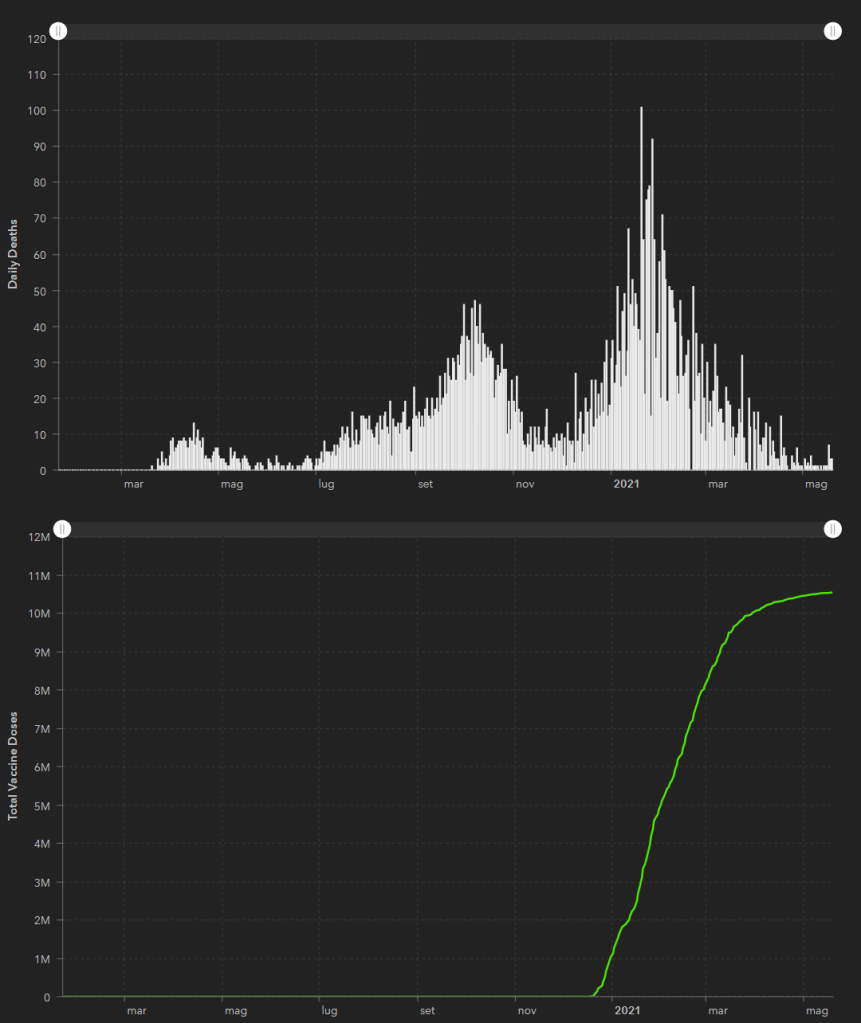The width and height of the screenshot is (861, 1023).
Task: Select the right range handle above Daily Deaths chart
Action: pyautogui.click(x=832, y=31)
